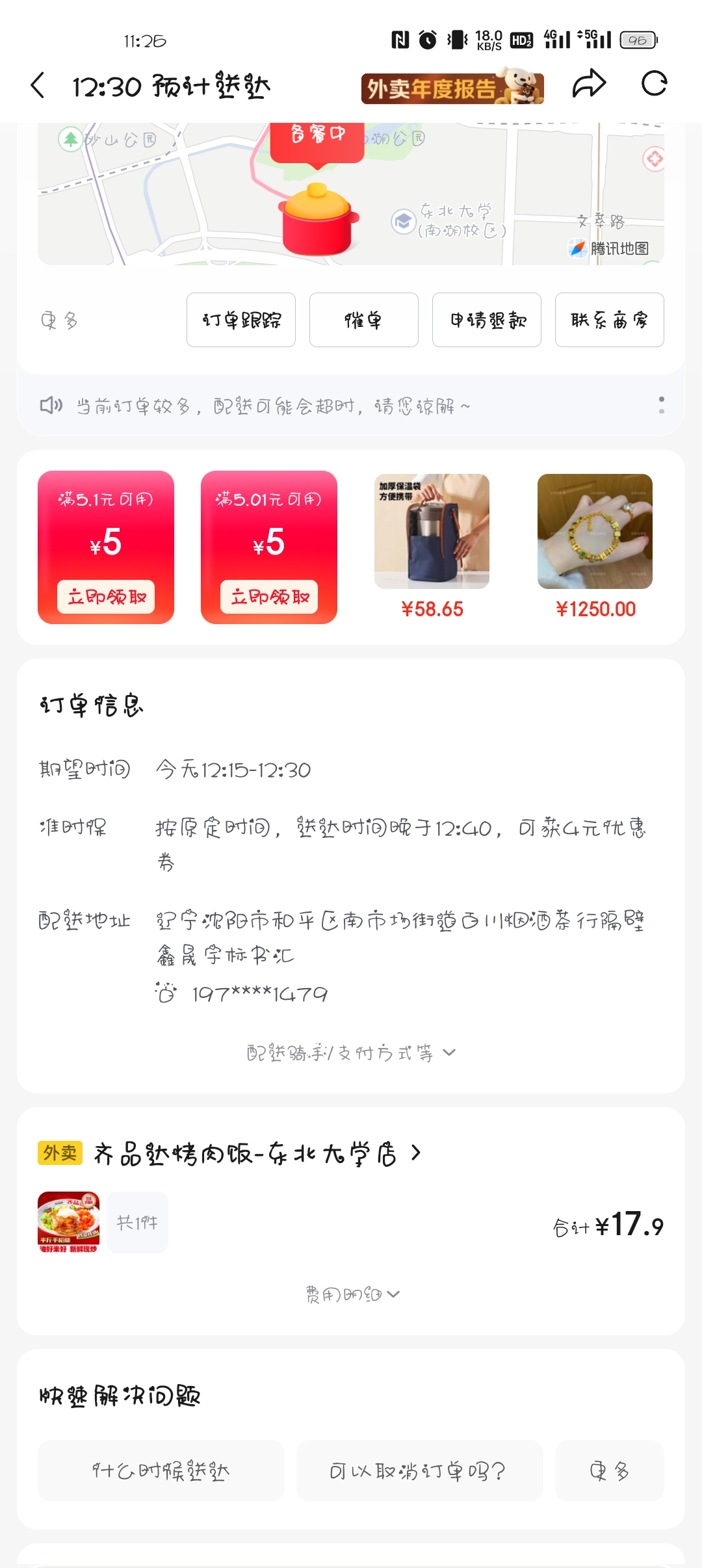702x1568 pixels.
Task: Open 更多 under 快速解决问题
Action: (x=609, y=1470)
